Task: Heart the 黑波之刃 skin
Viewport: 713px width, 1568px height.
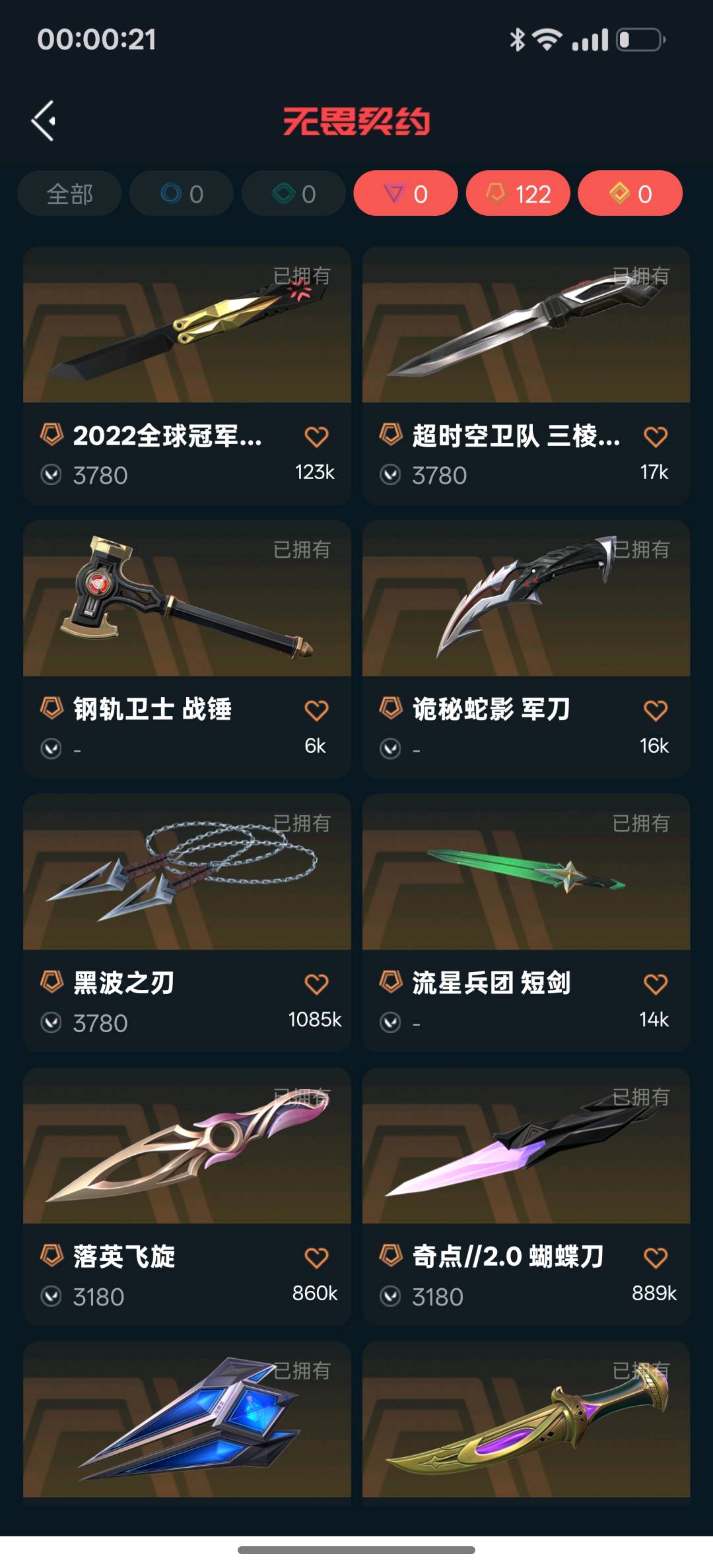Action: pyautogui.click(x=316, y=985)
